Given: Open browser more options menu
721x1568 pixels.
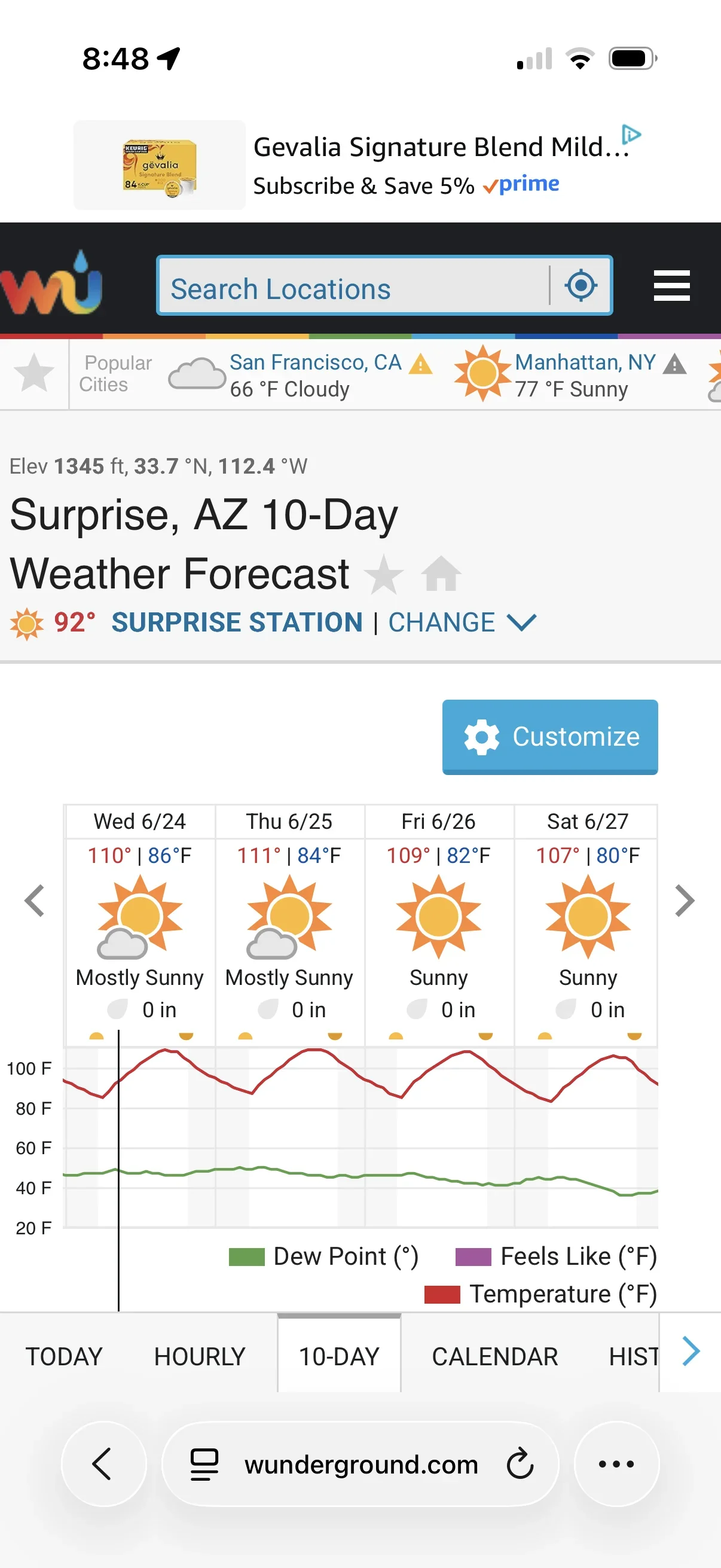Looking at the screenshot, I should click(x=616, y=1463).
